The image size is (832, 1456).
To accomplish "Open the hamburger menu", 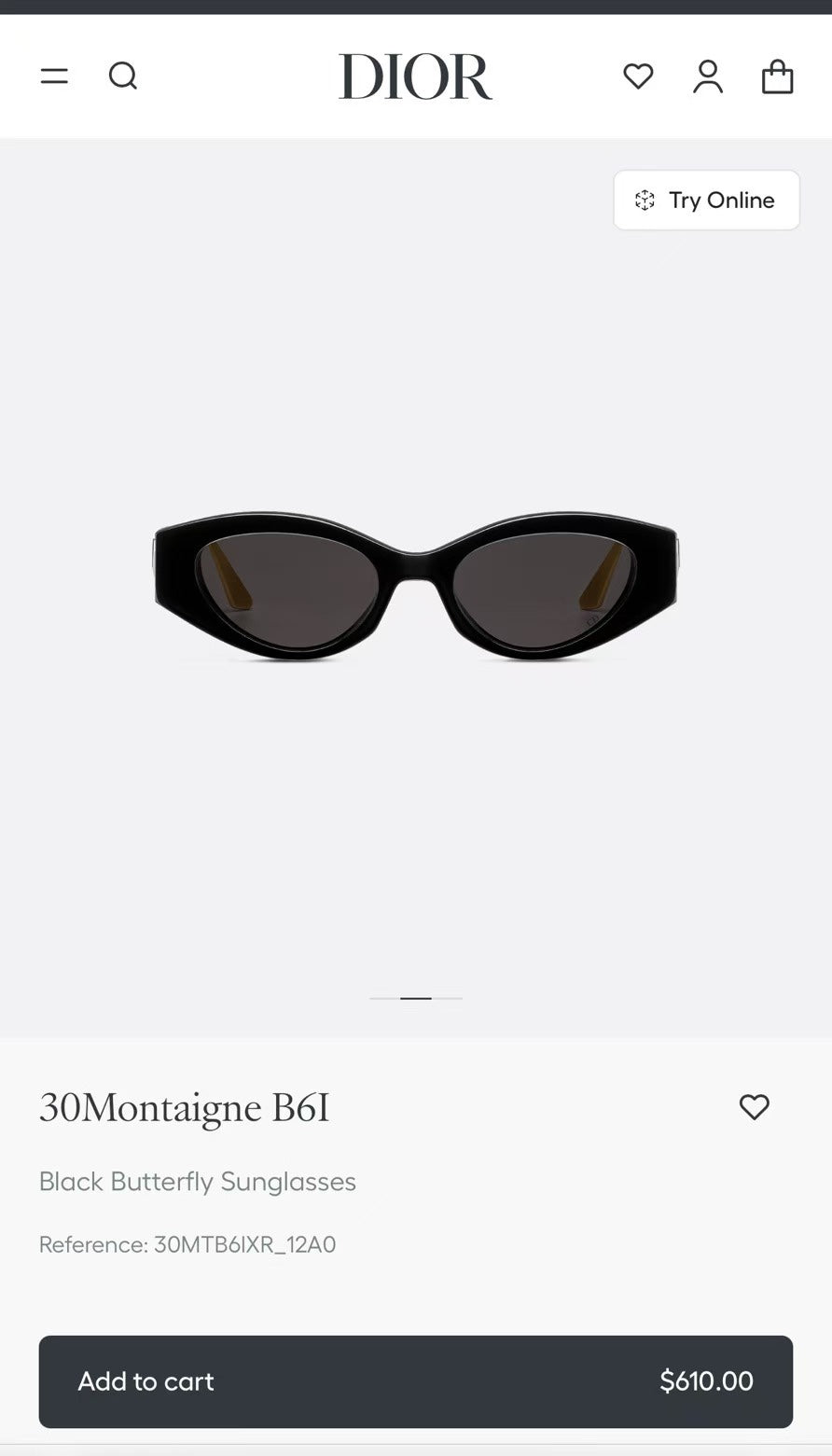I will pyautogui.click(x=54, y=76).
